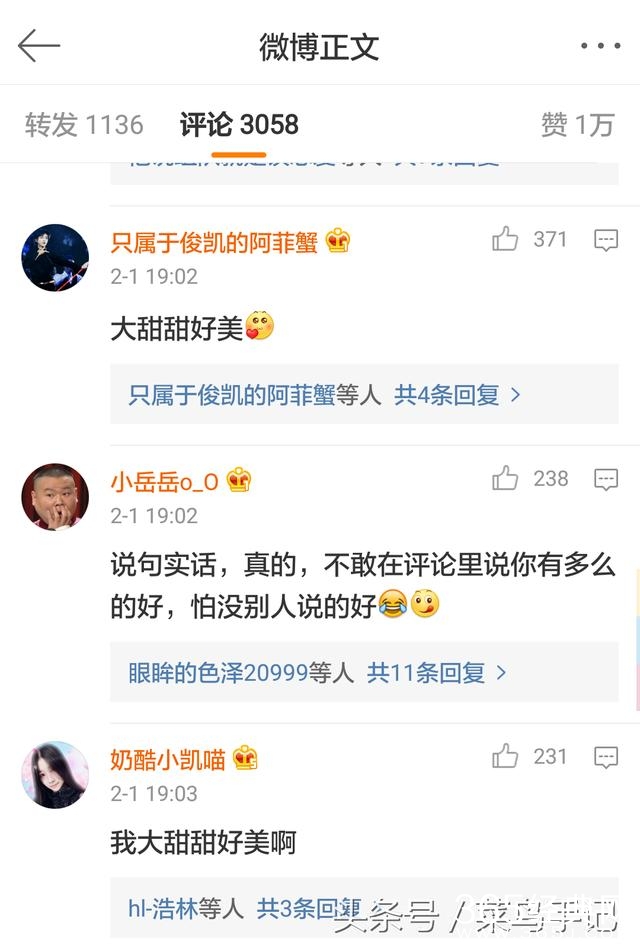Open the three-dot overflow menu
The height and width of the screenshot is (948, 640).
600,46
